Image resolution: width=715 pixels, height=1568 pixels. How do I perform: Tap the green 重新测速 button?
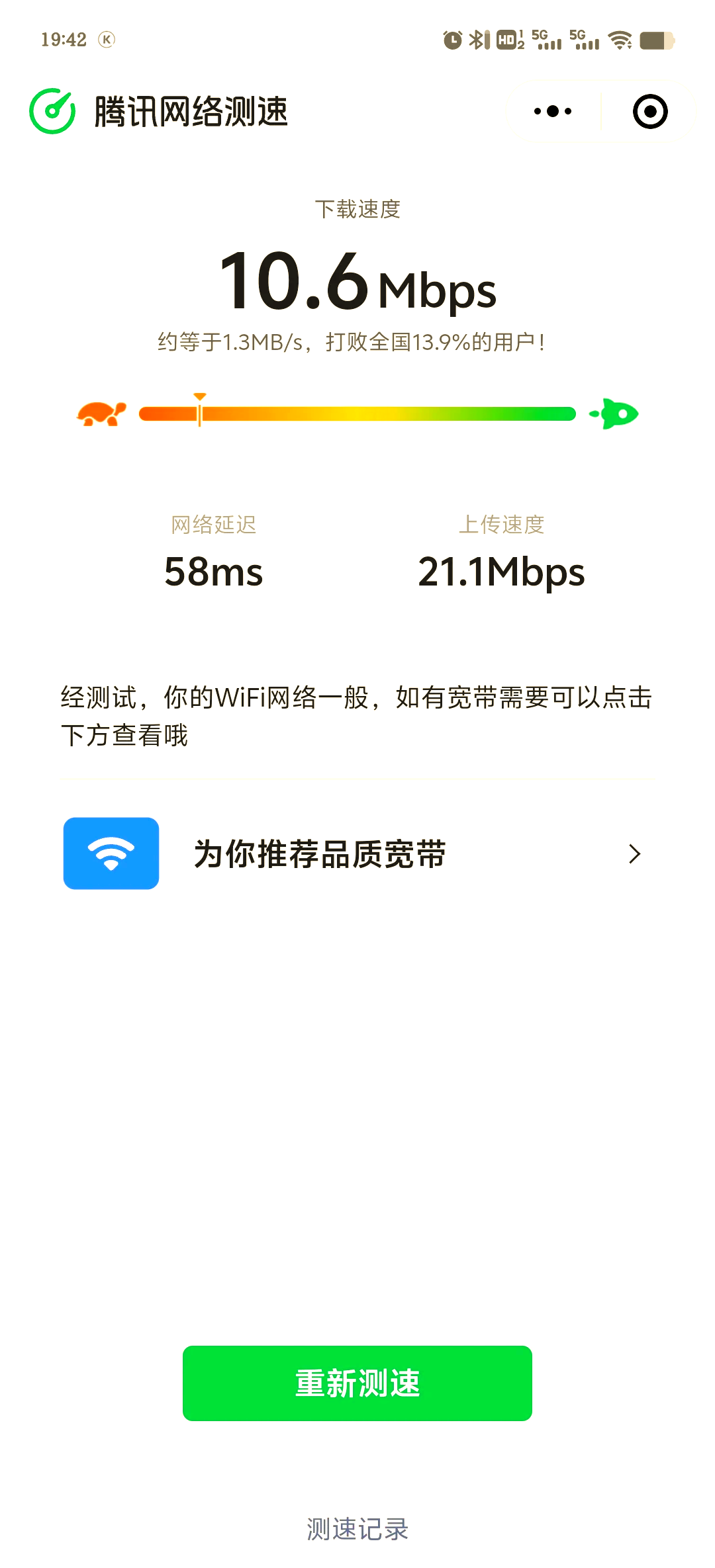click(x=358, y=1383)
